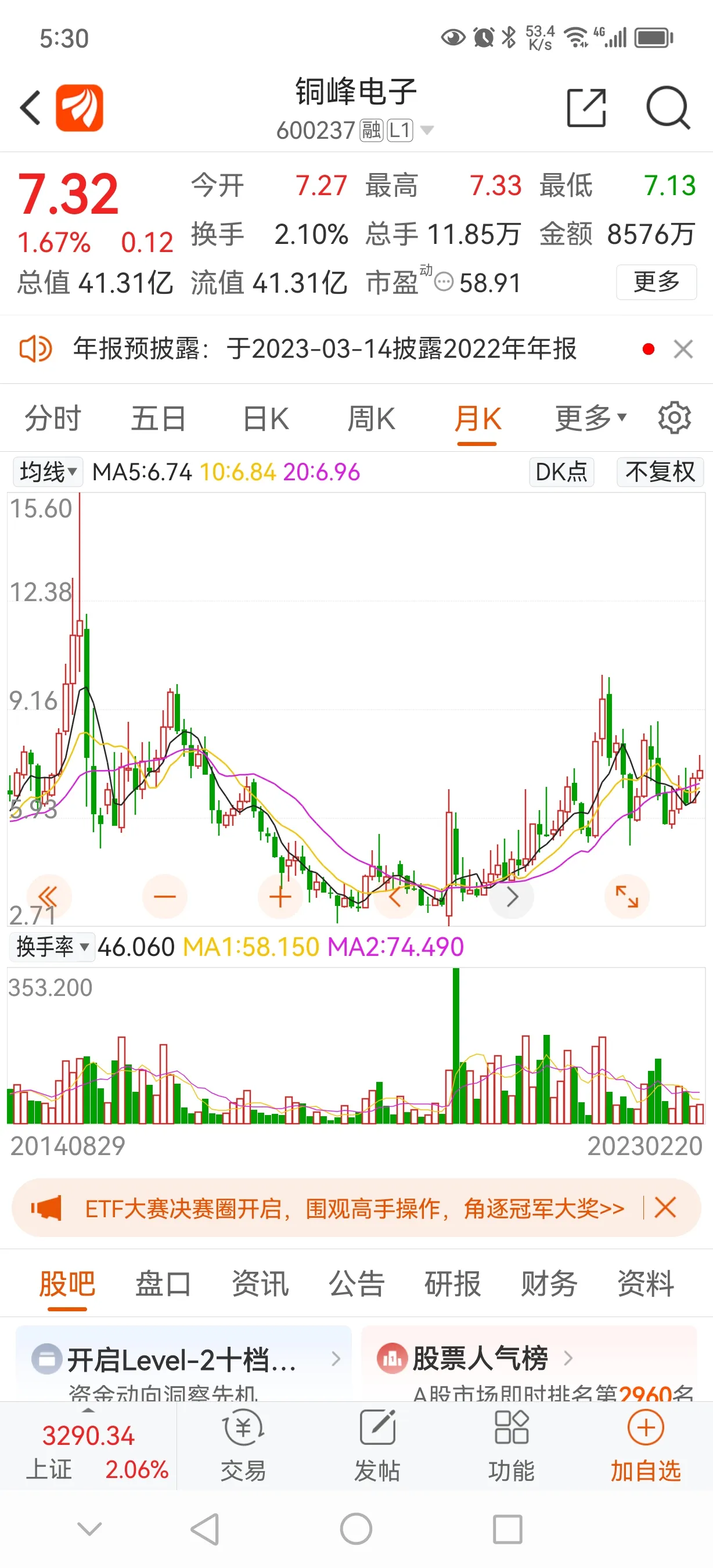Expand the 更多 chart period dropdown
Screen dimensions: 713x1568
(x=589, y=419)
